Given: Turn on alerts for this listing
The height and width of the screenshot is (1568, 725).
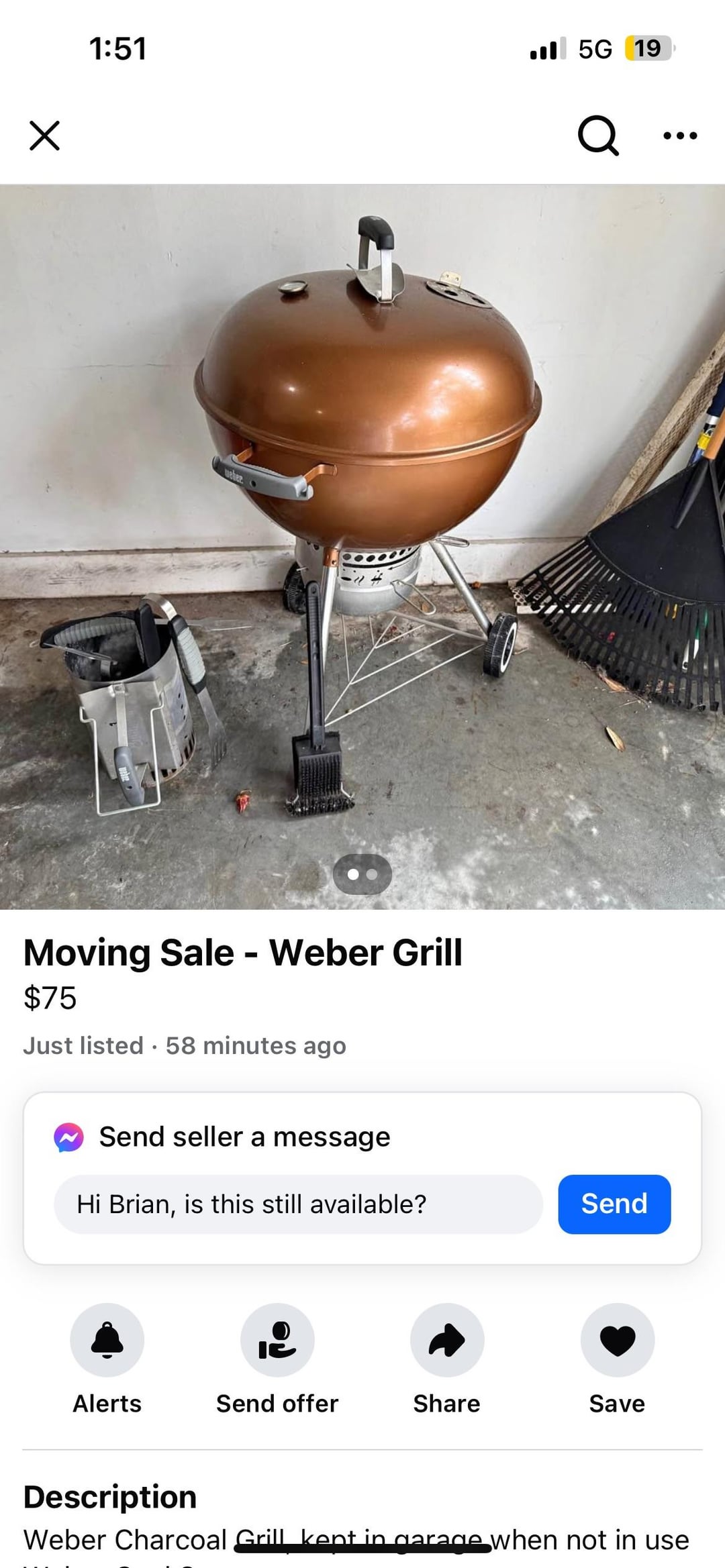Looking at the screenshot, I should coord(107,1341).
